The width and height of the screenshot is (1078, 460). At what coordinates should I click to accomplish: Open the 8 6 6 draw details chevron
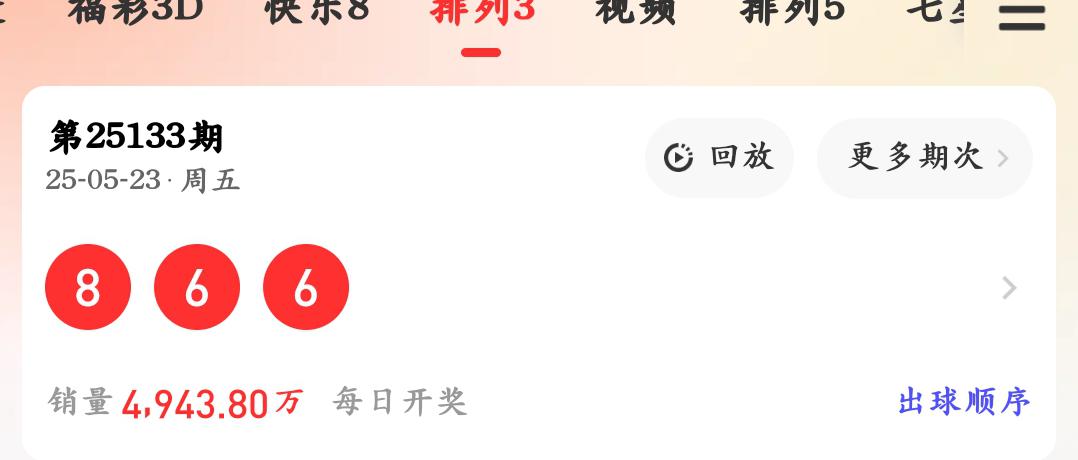point(1009,288)
